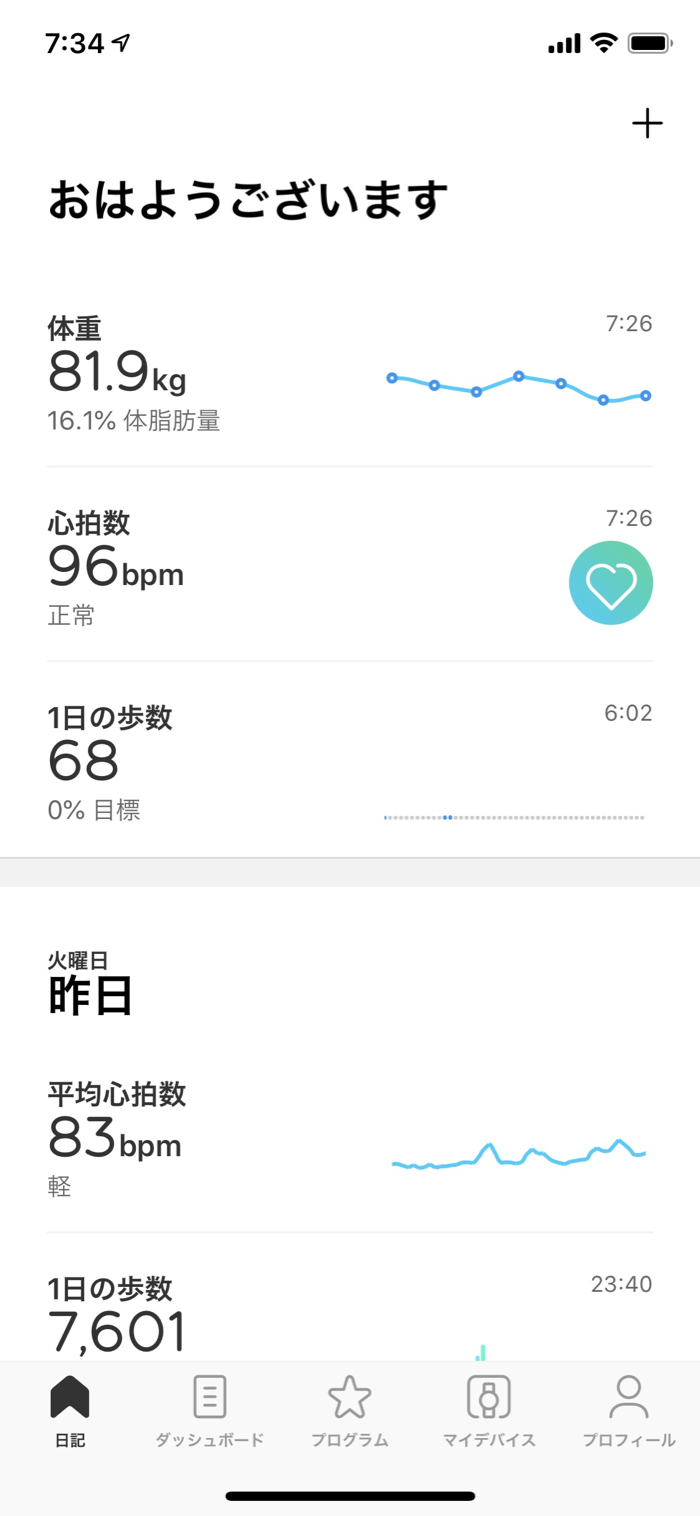The image size is (700, 1516).
Task: Switch to the ダッシュボード tab
Action: (x=209, y=1410)
